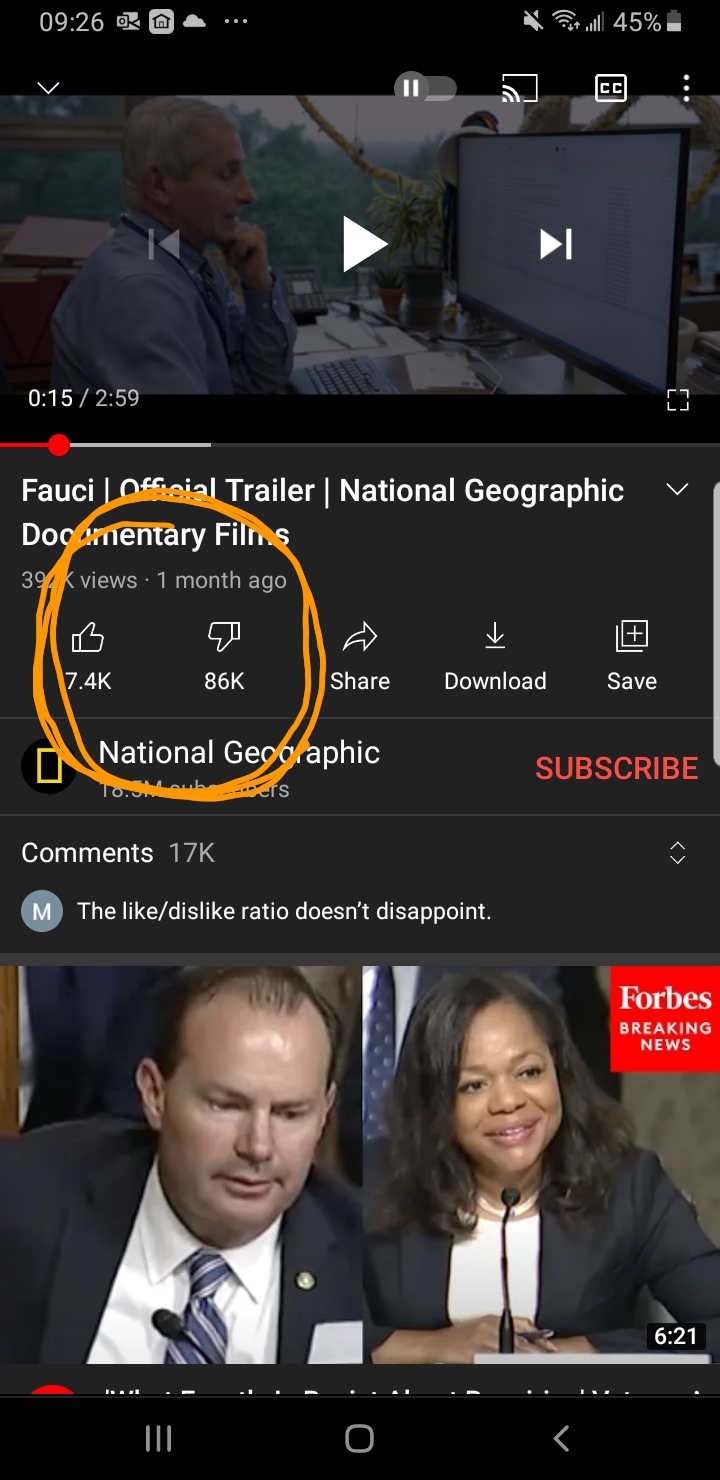Download the video for offline viewing
This screenshot has height=1480, width=720.
coord(495,655)
